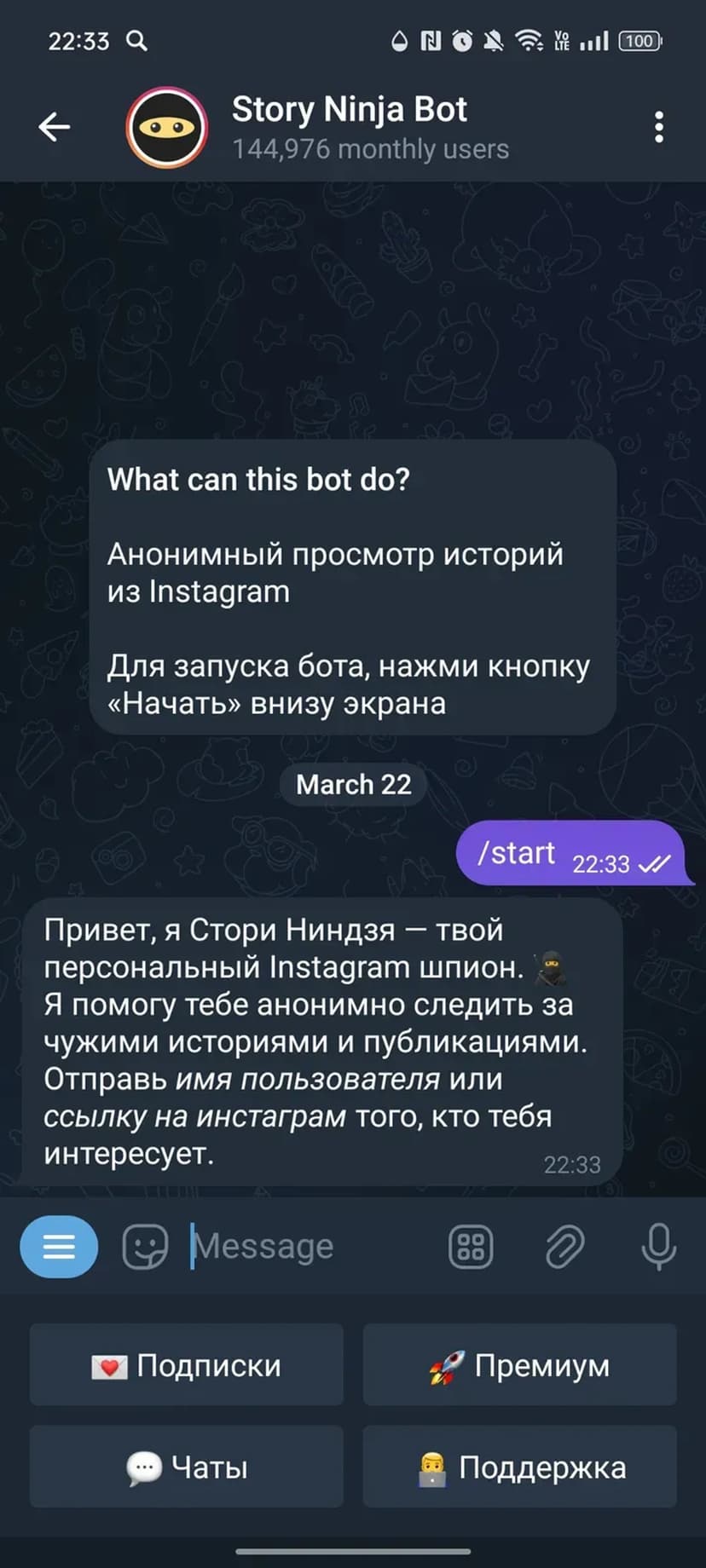Go back from the chat
Screen dimensions: 706x1568
click(54, 127)
